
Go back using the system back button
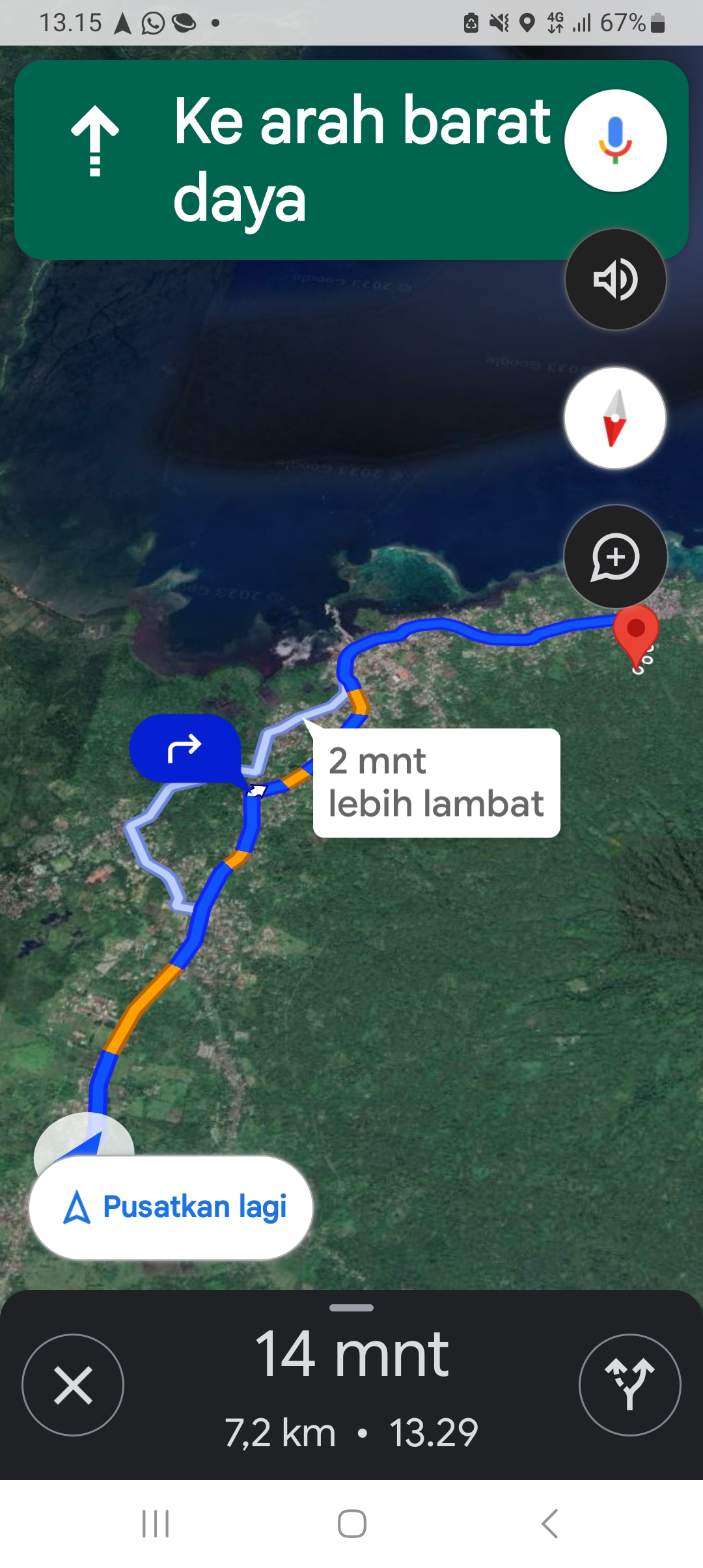click(550, 1524)
